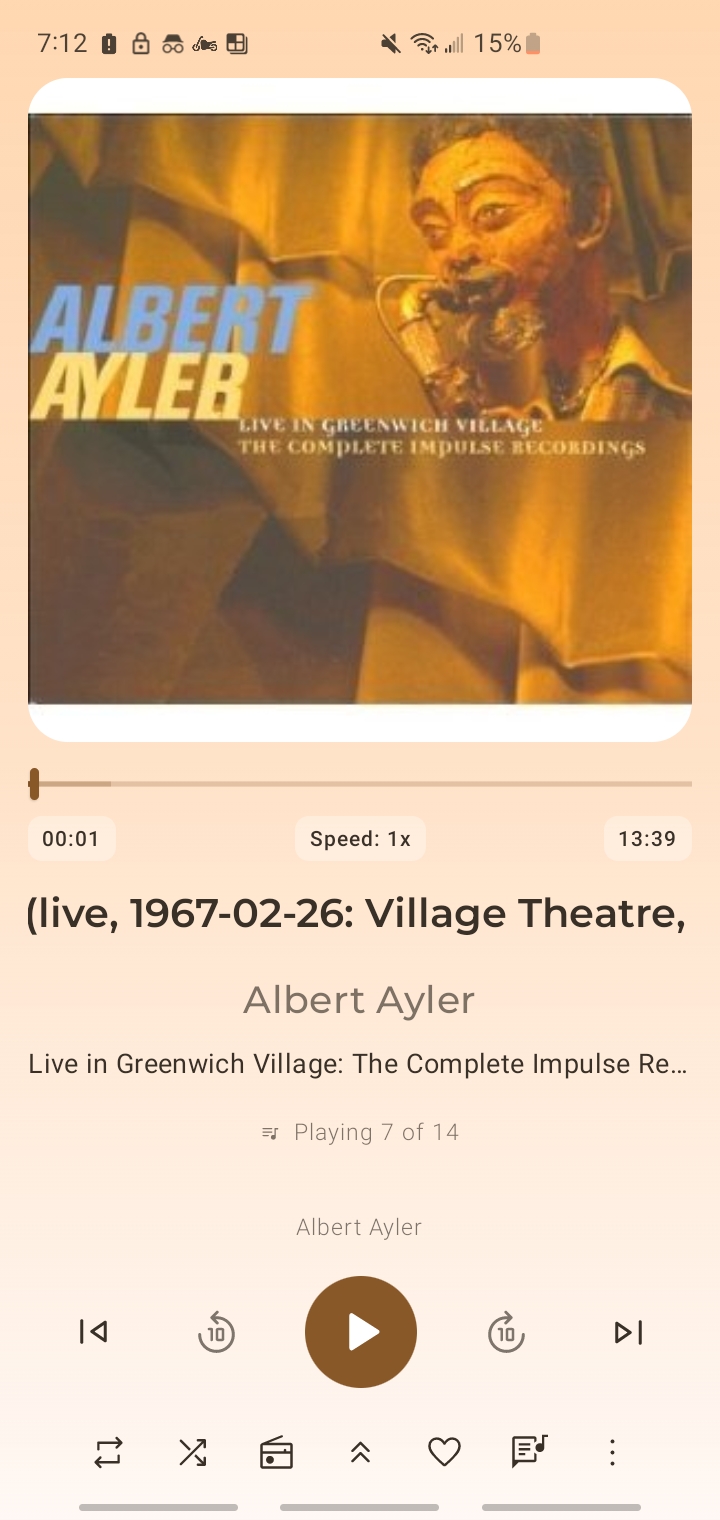Open the lyrics icon
This screenshot has width=720, height=1520.
[529, 1452]
